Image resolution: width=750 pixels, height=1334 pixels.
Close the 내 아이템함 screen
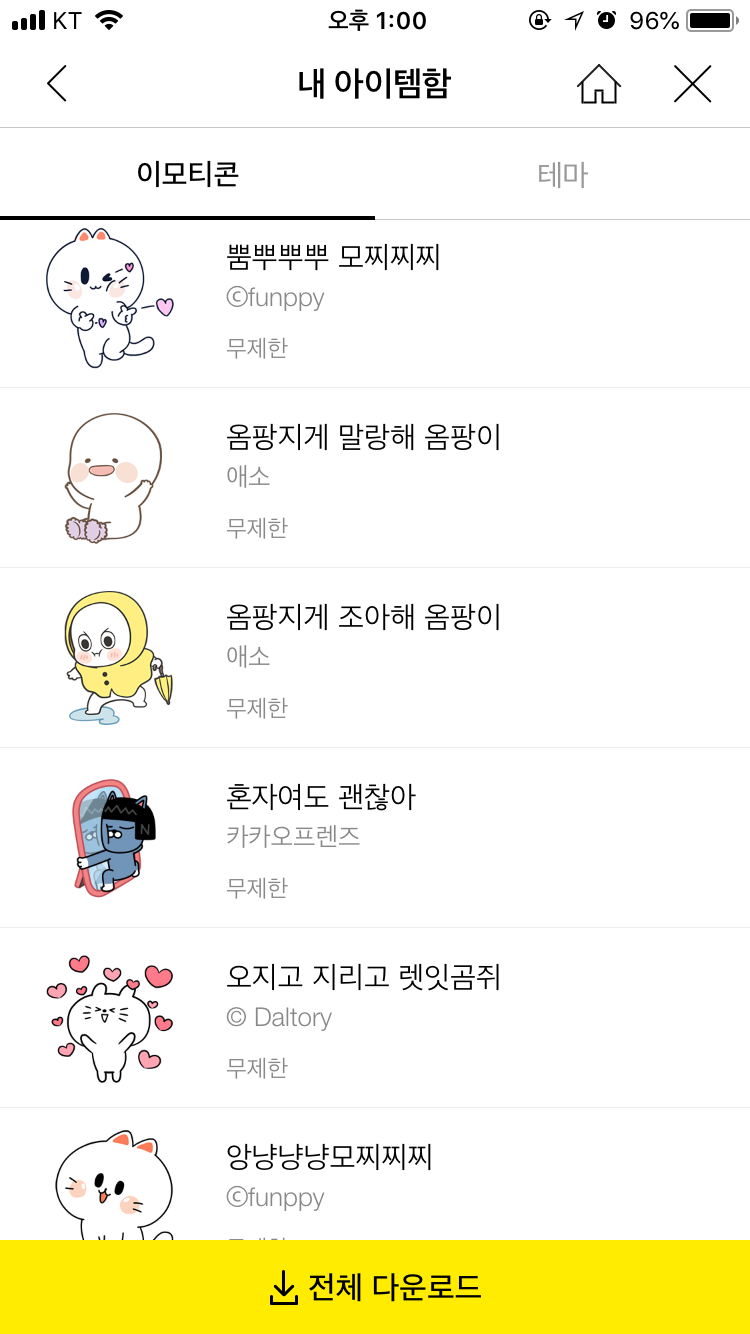692,84
